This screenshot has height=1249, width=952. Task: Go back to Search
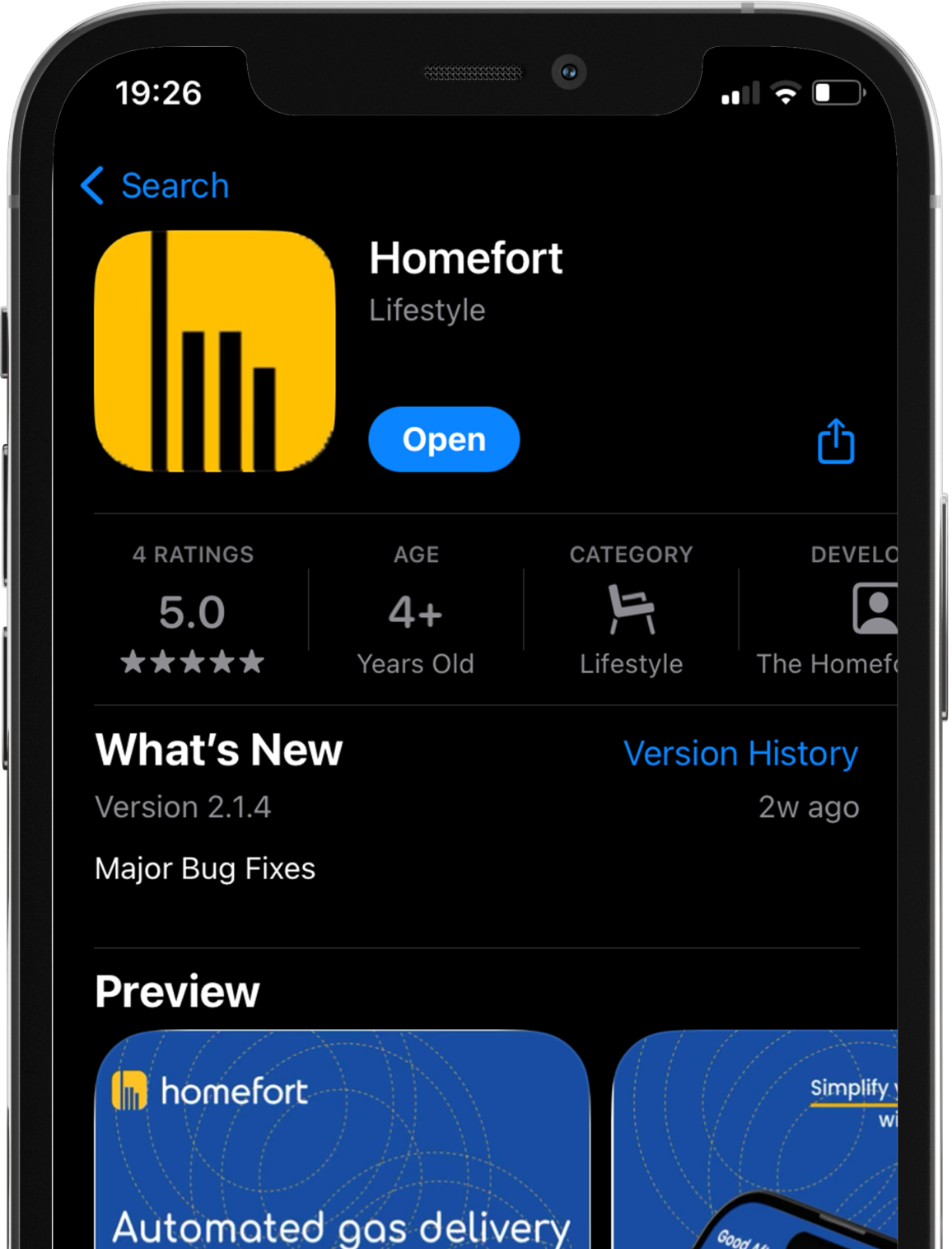coord(156,185)
